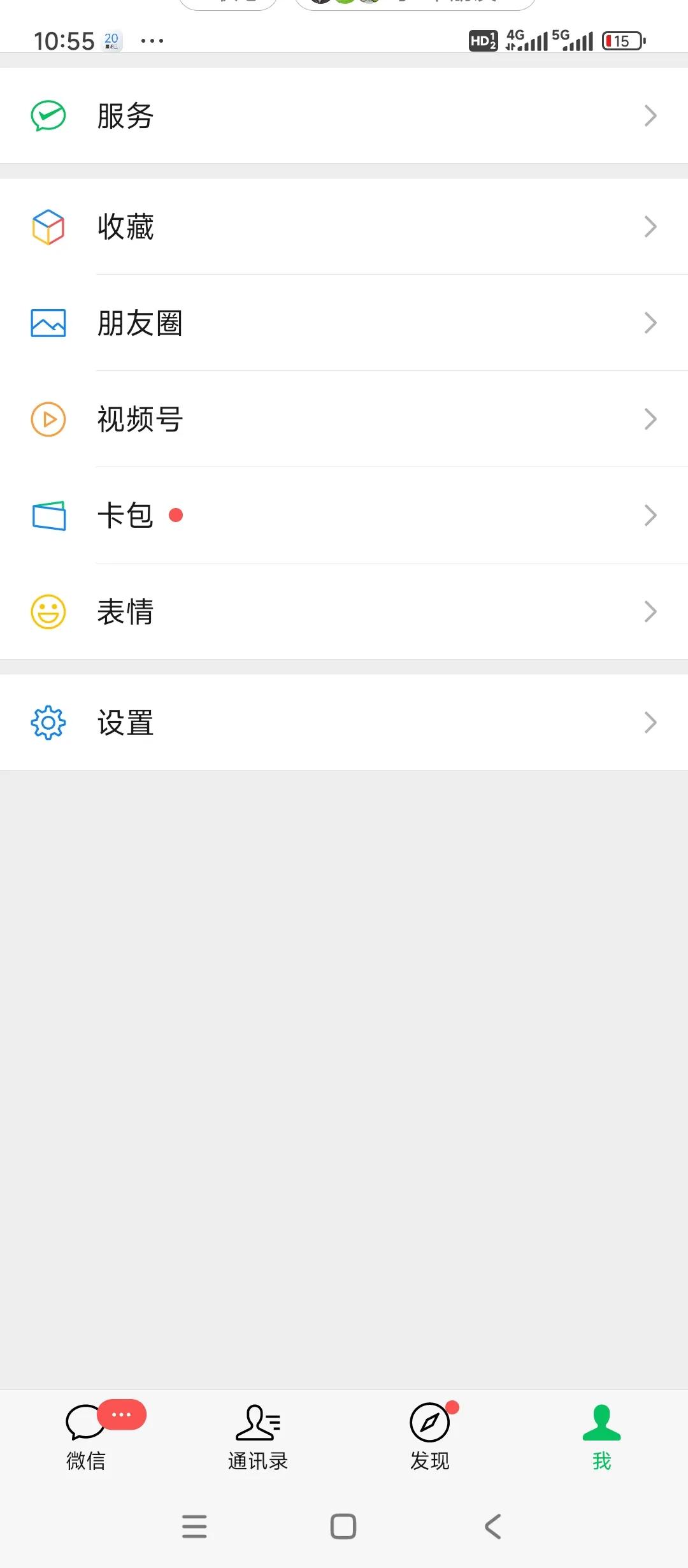Viewport: 688px width, 1568px height.
Task: Open 服务 (Services) via its green checkmark icon
Action: (47, 115)
